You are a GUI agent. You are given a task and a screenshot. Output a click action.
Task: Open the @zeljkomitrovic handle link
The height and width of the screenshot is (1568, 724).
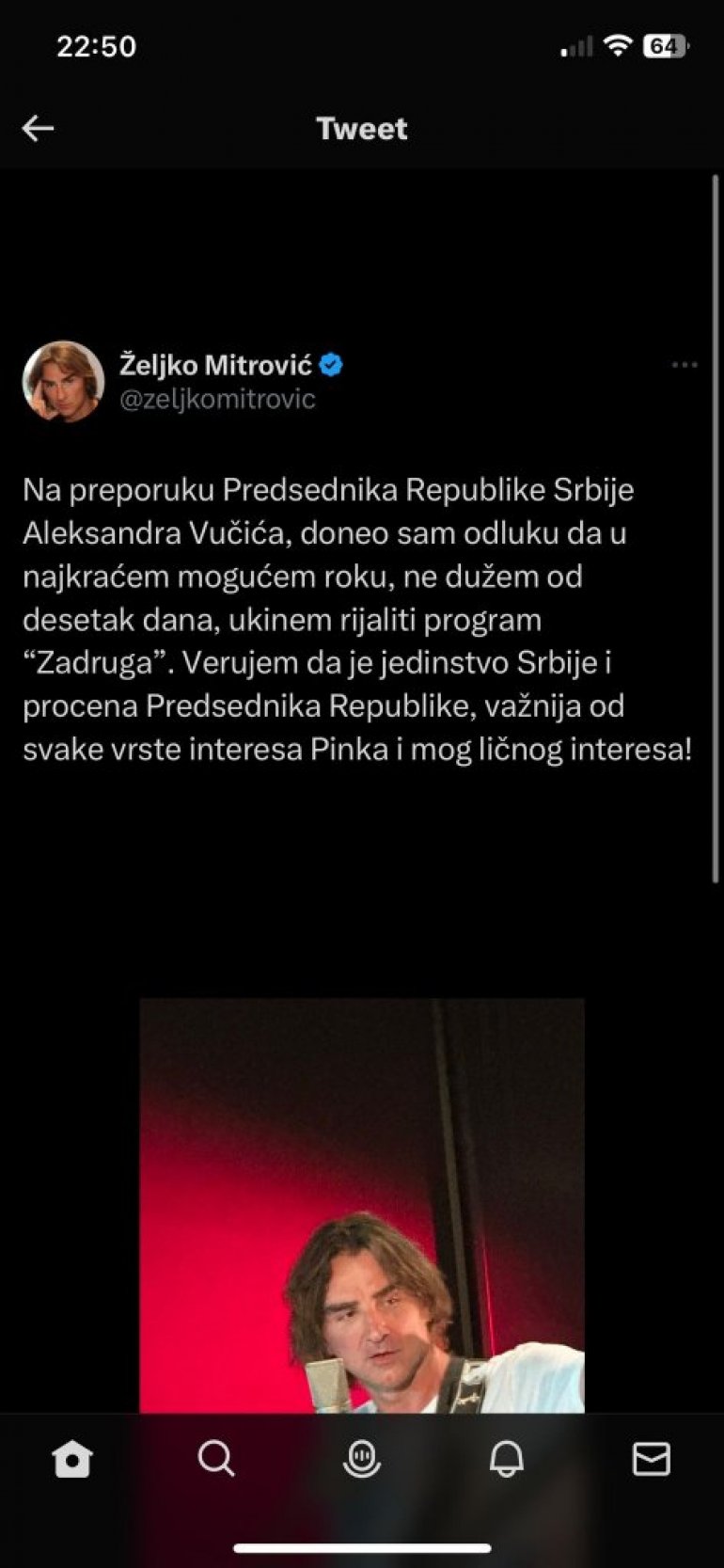(217, 399)
